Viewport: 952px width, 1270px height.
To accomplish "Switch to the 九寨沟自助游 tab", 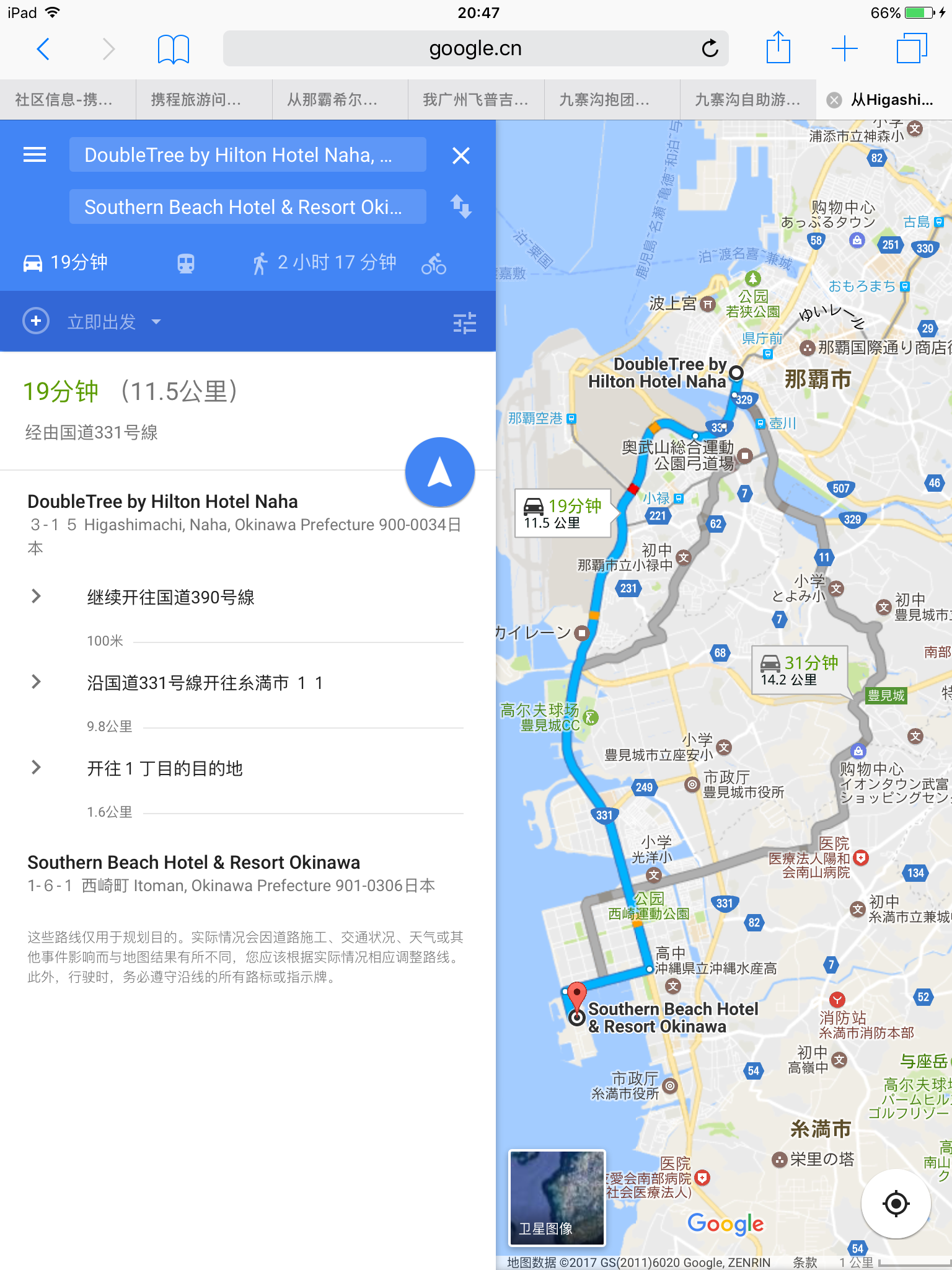I will tap(747, 99).
